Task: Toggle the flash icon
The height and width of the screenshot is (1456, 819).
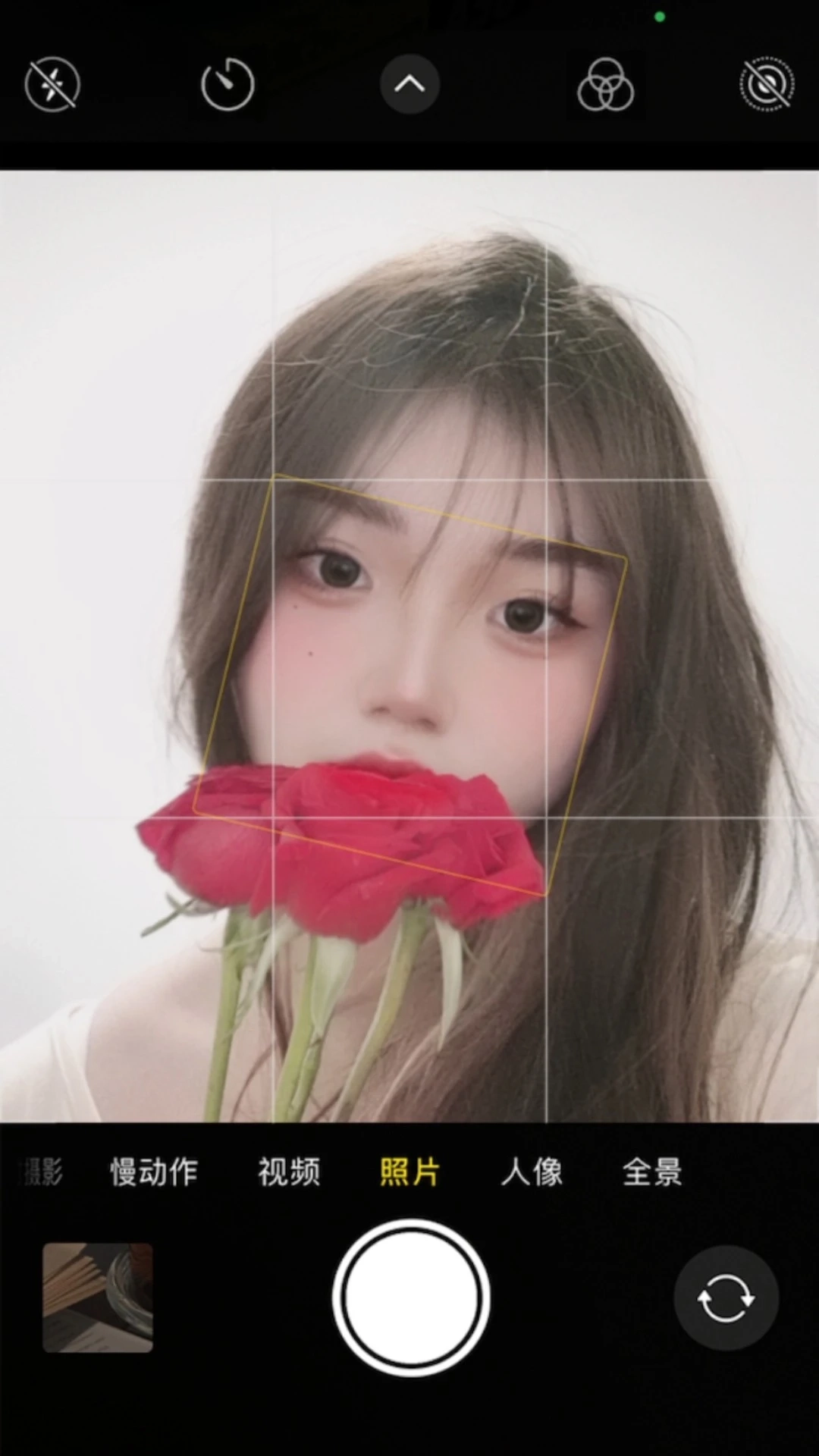Action: click(52, 84)
